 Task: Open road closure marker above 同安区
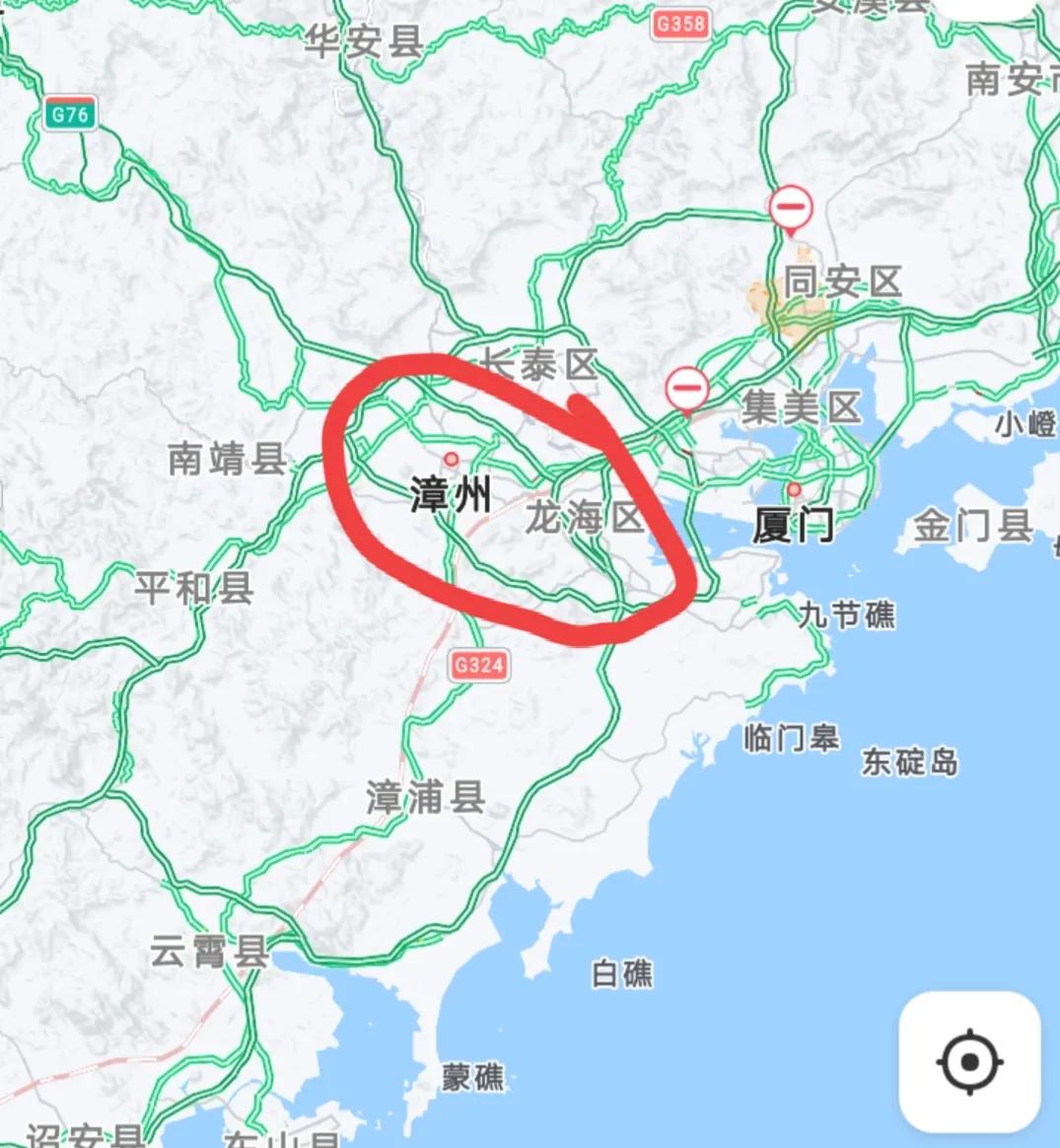coord(790,209)
